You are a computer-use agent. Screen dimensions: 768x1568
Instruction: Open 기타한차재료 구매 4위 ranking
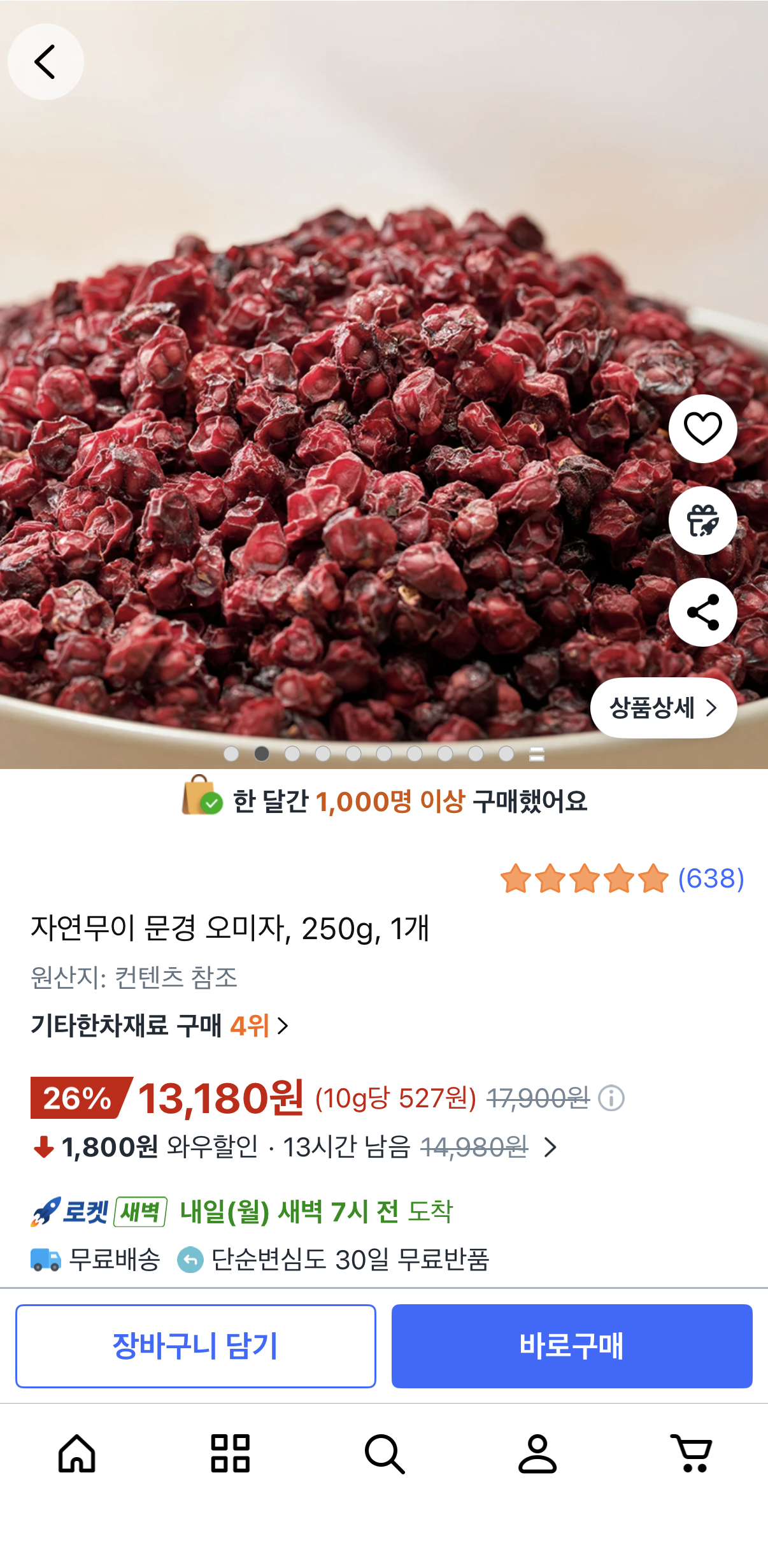pos(160,1026)
